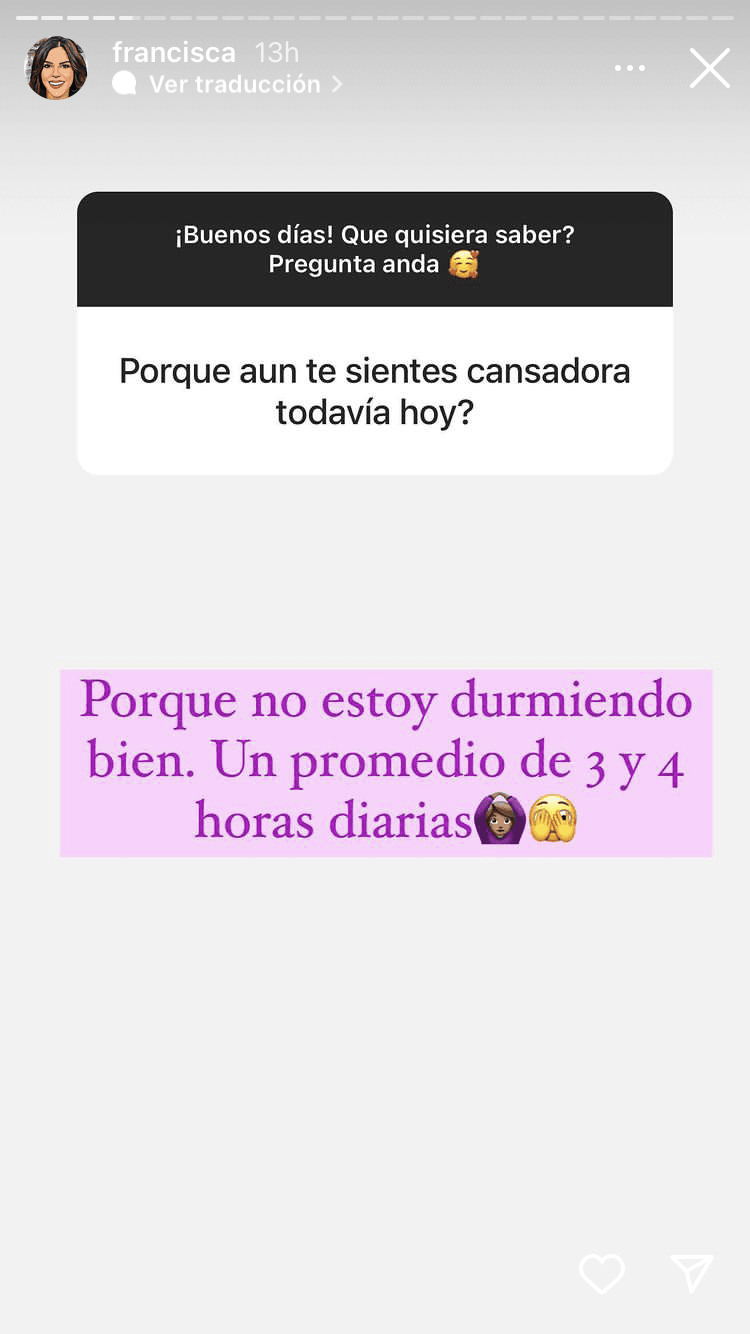Tap the last story progress segment

pyautogui.click(x=722, y=16)
